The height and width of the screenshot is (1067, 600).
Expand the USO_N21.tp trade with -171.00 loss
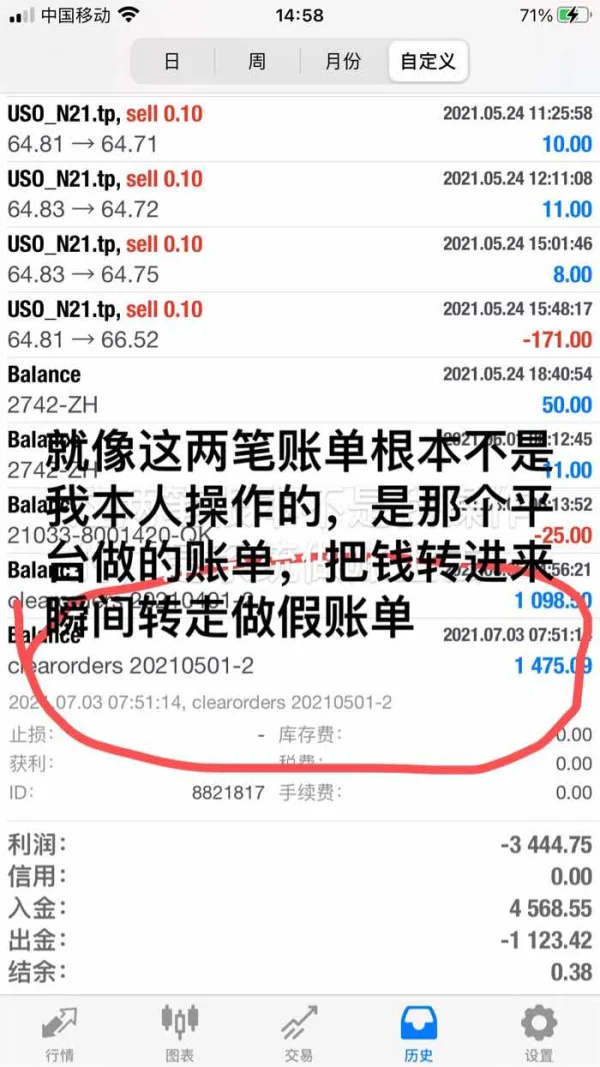click(300, 325)
